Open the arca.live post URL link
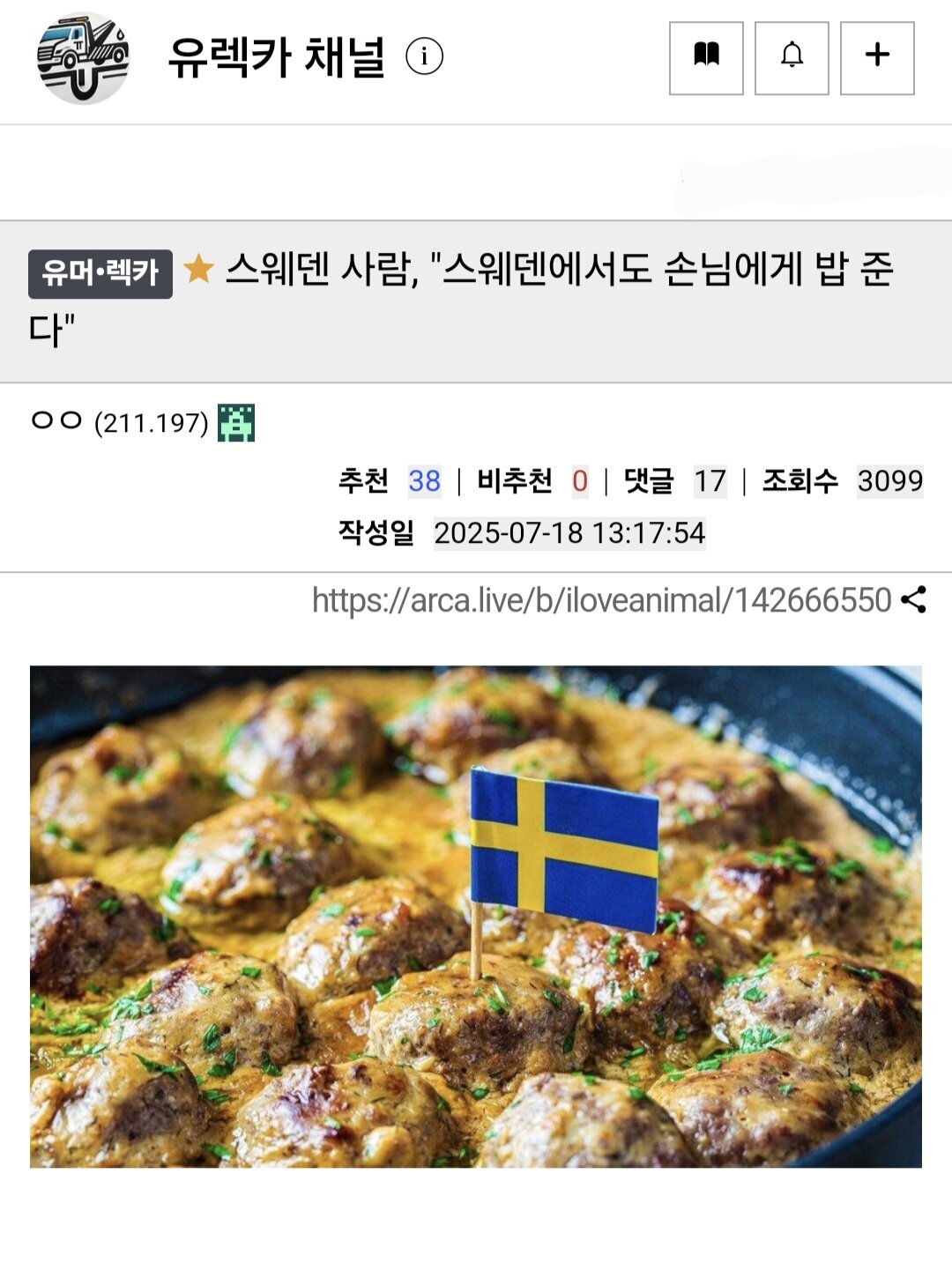952x1263 pixels. click(x=601, y=601)
